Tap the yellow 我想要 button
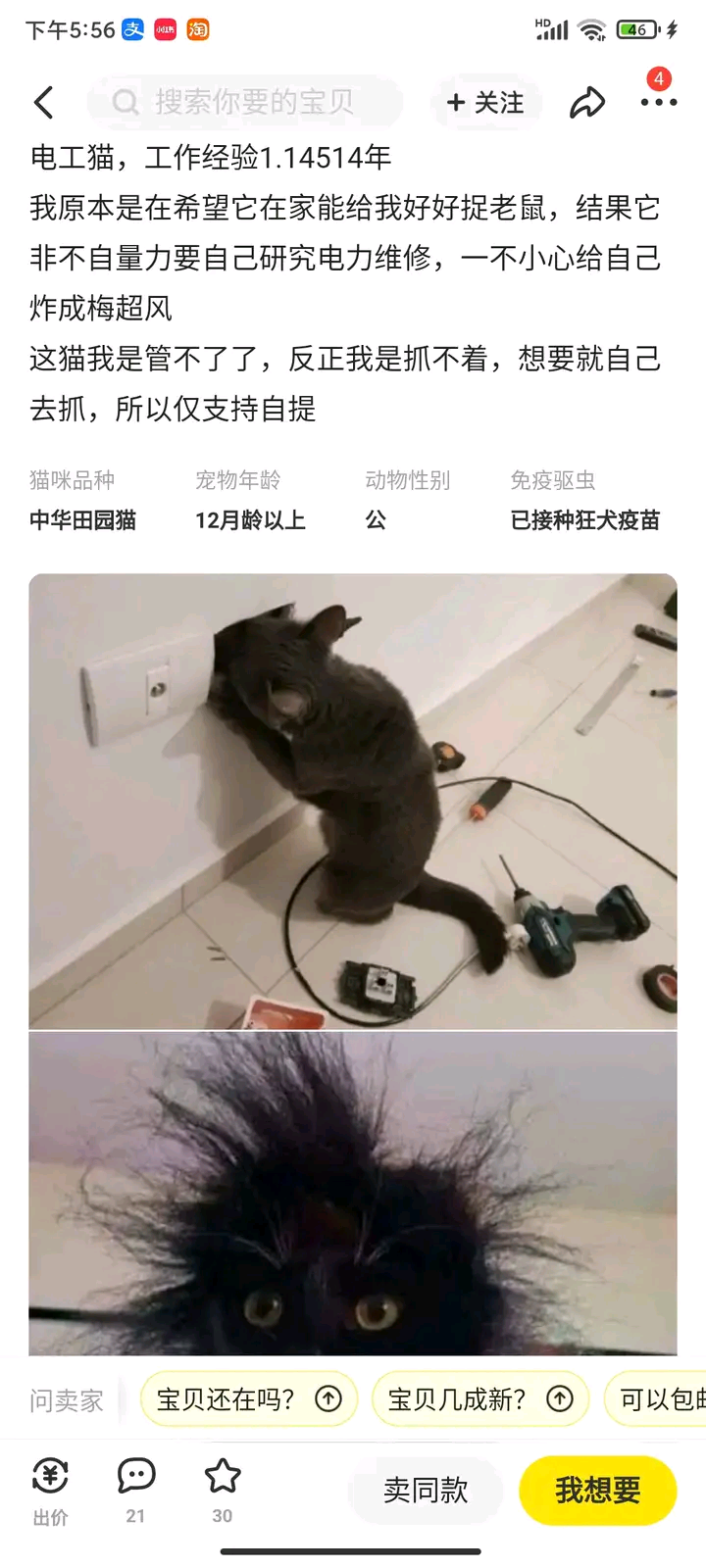The image size is (706, 1568). pos(597,1490)
